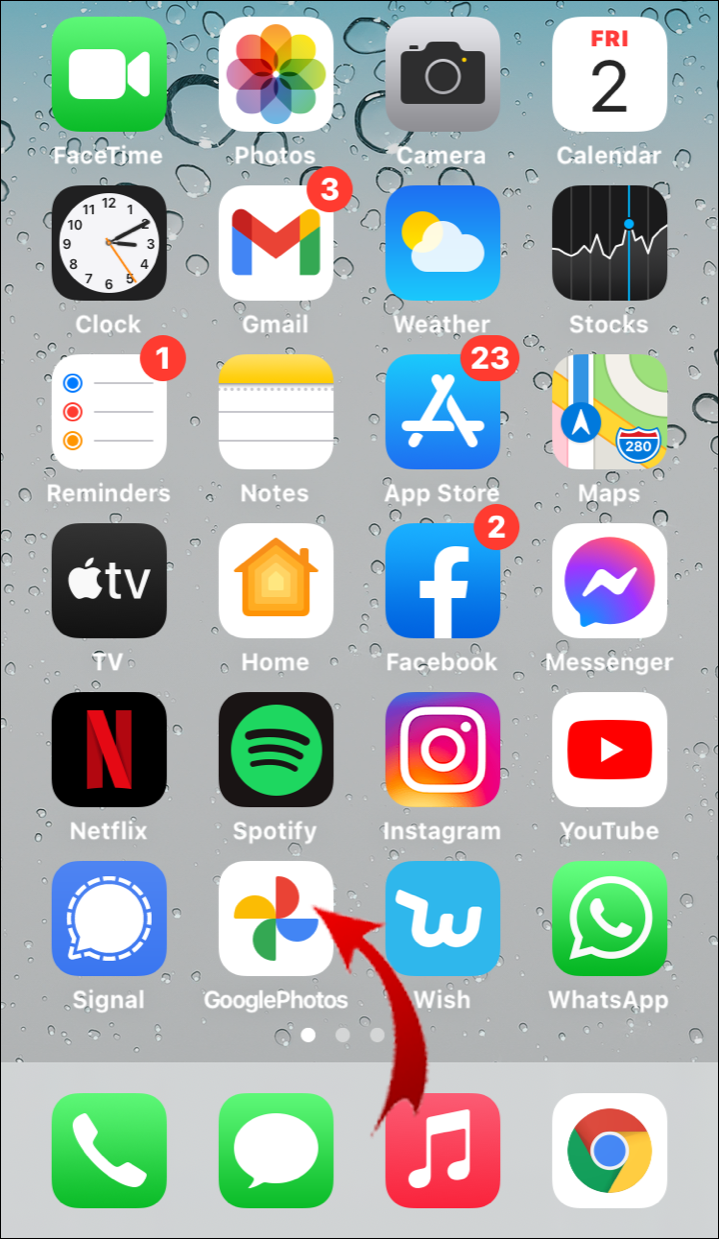Open the Phone dialer in the dock
This screenshot has width=719, height=1239.
point(109,1150)
